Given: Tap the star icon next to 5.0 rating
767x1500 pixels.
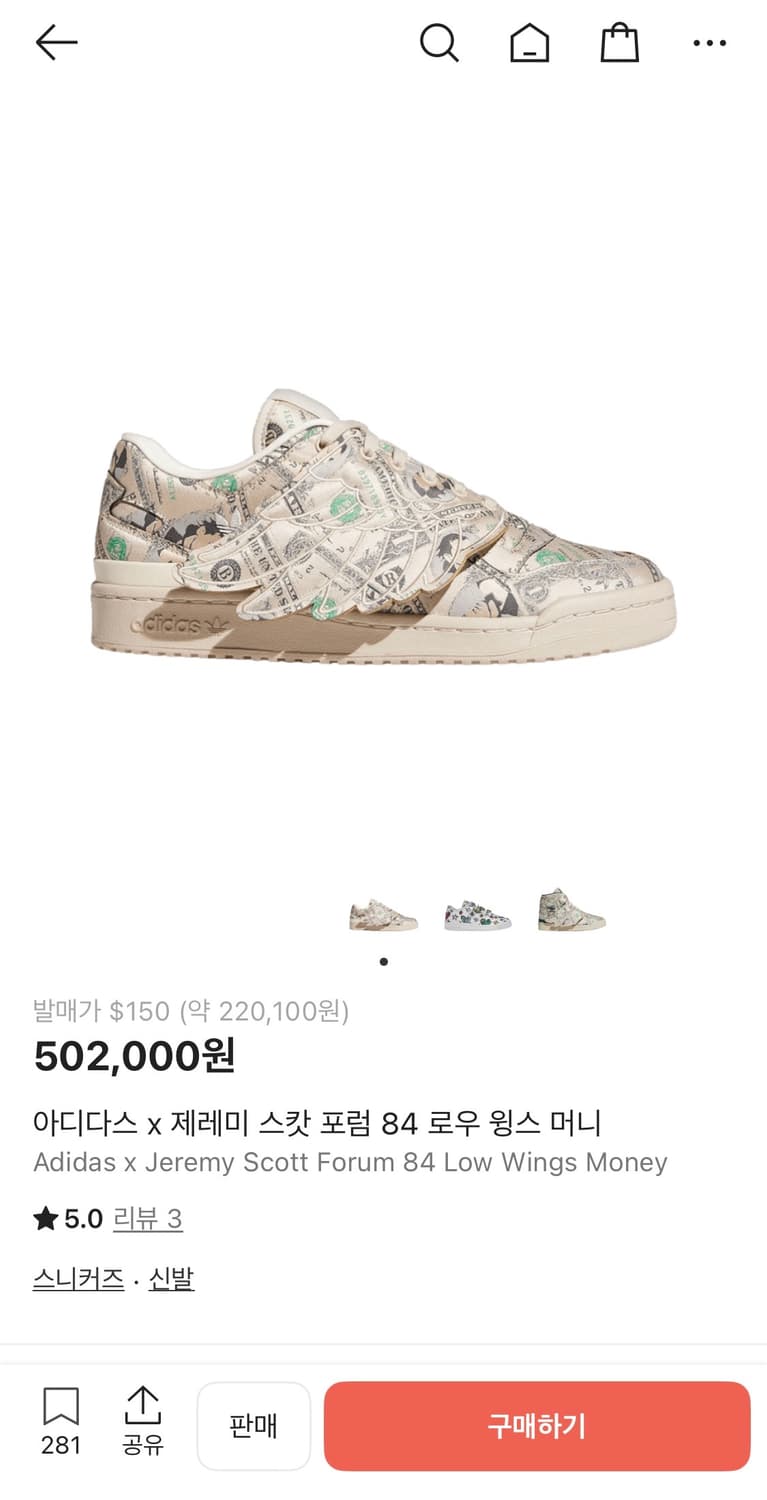Looking at the screenshot, I should (x=42, y=1218).
